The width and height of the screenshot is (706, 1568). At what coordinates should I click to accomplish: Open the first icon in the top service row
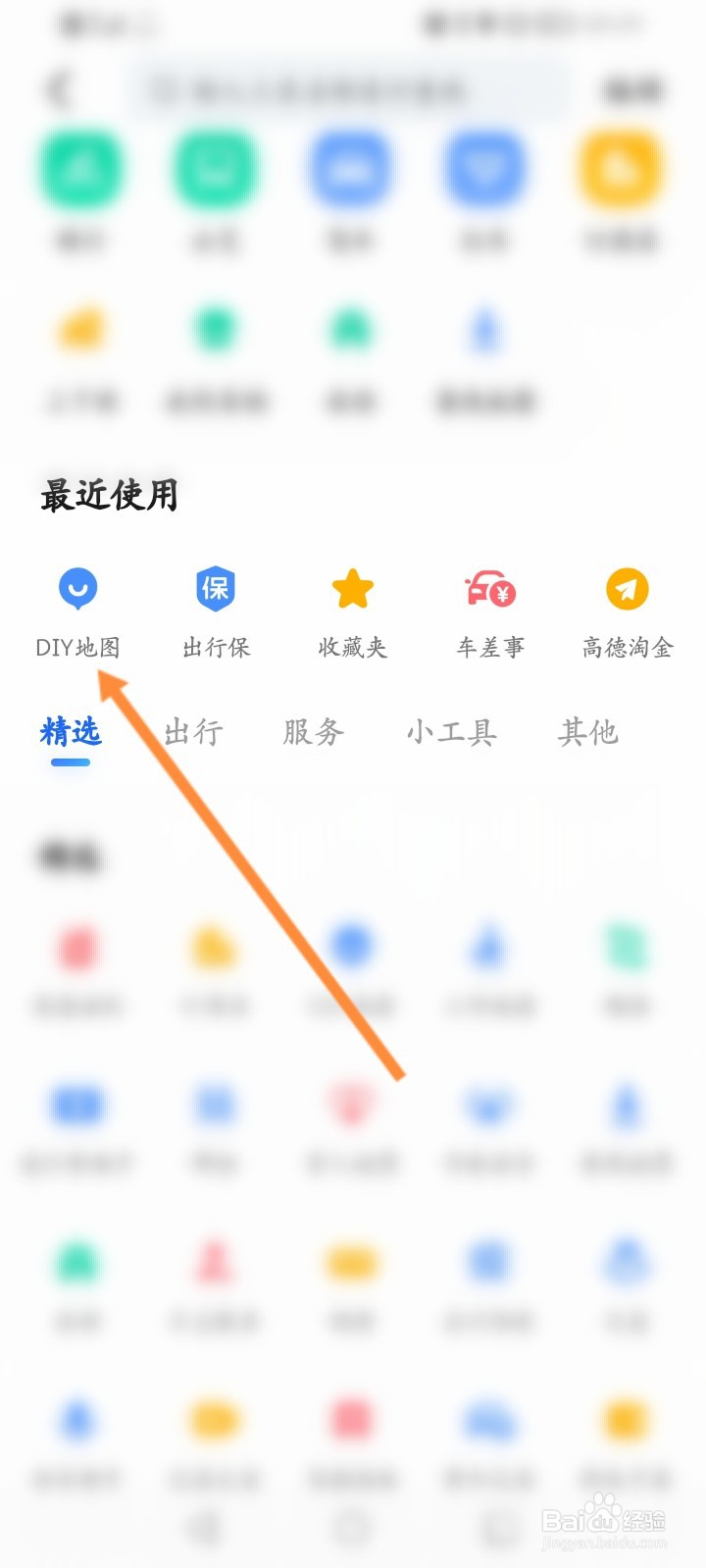(x=81, y=169)
